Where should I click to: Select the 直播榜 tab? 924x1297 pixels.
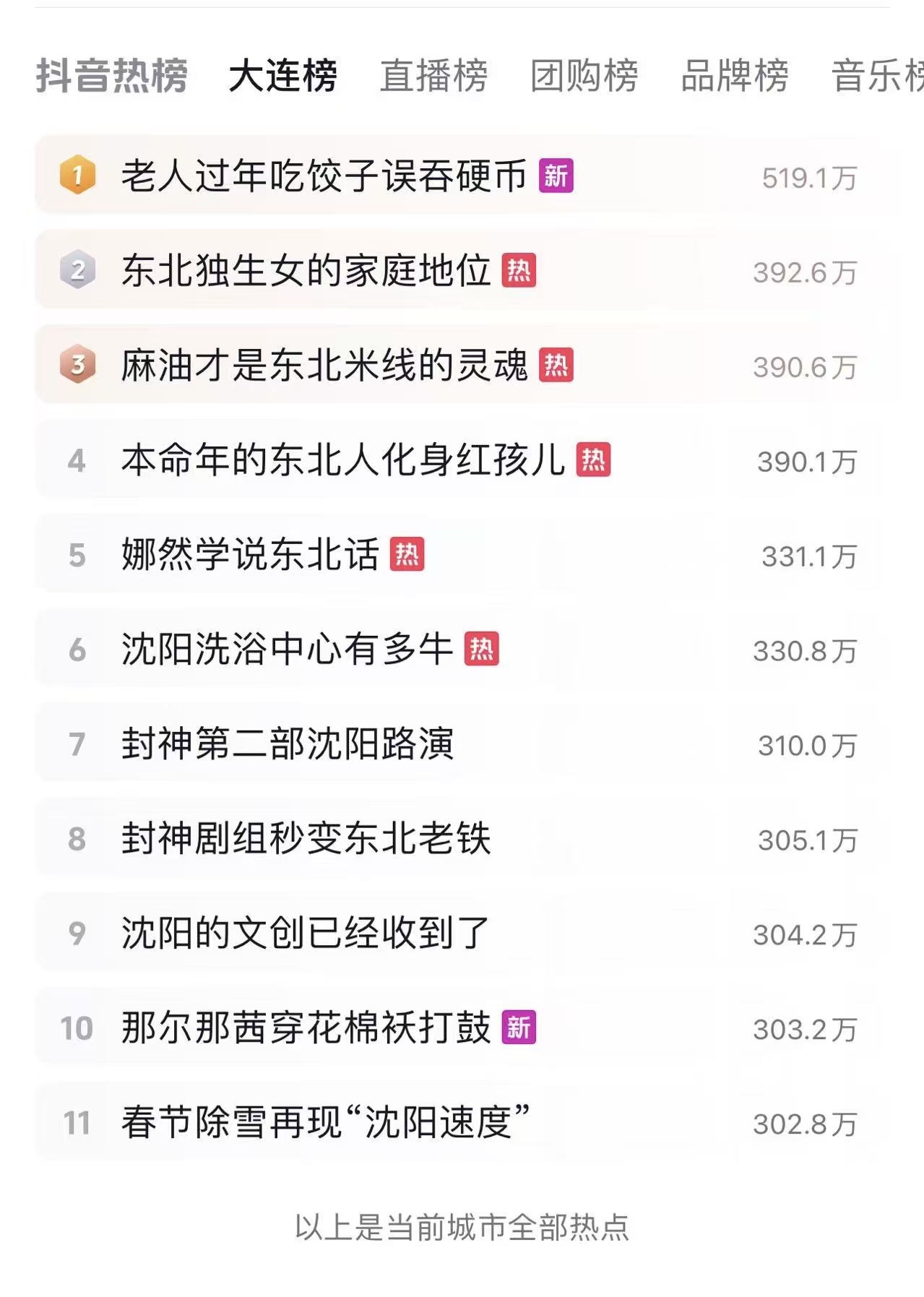(433, 76)
